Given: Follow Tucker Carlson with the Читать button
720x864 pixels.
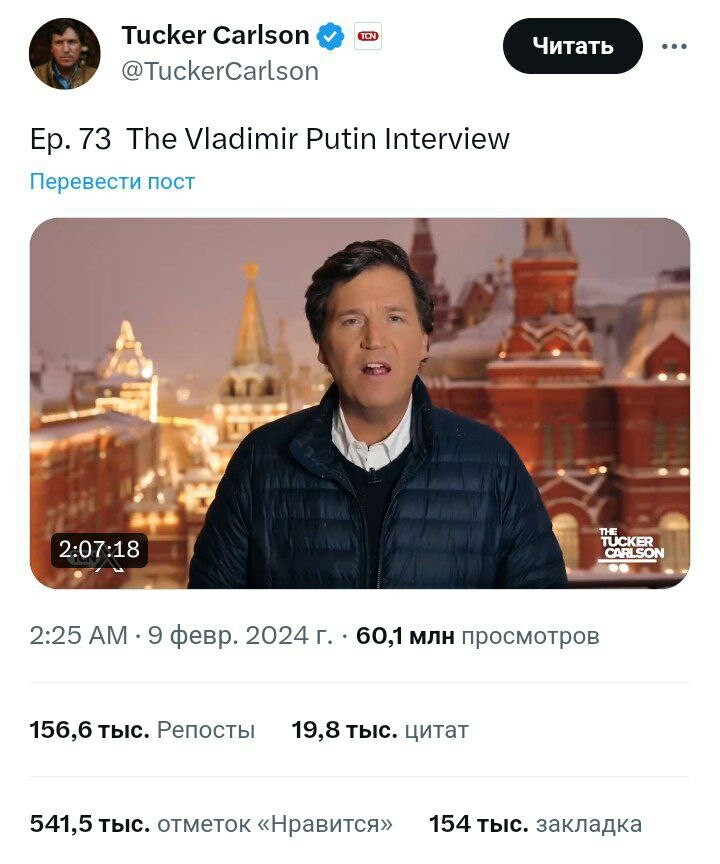Looking at the screenshot, I should point(572,46).
